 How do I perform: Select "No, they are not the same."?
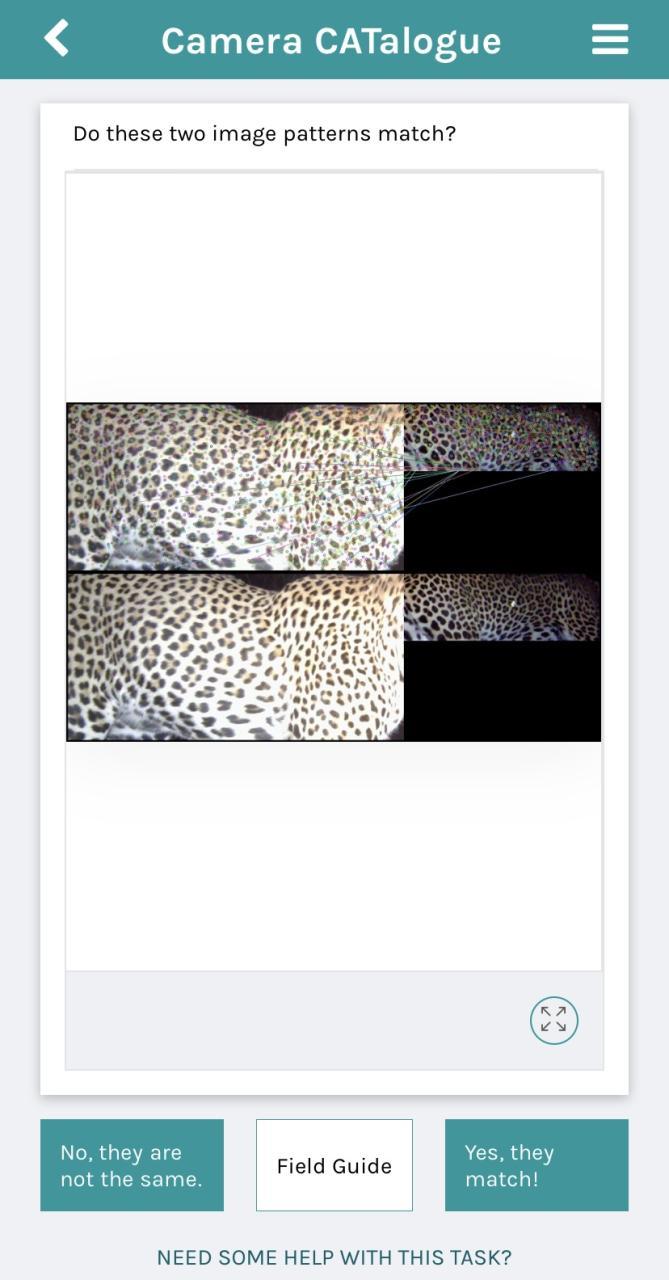(x=132, y=1165)
